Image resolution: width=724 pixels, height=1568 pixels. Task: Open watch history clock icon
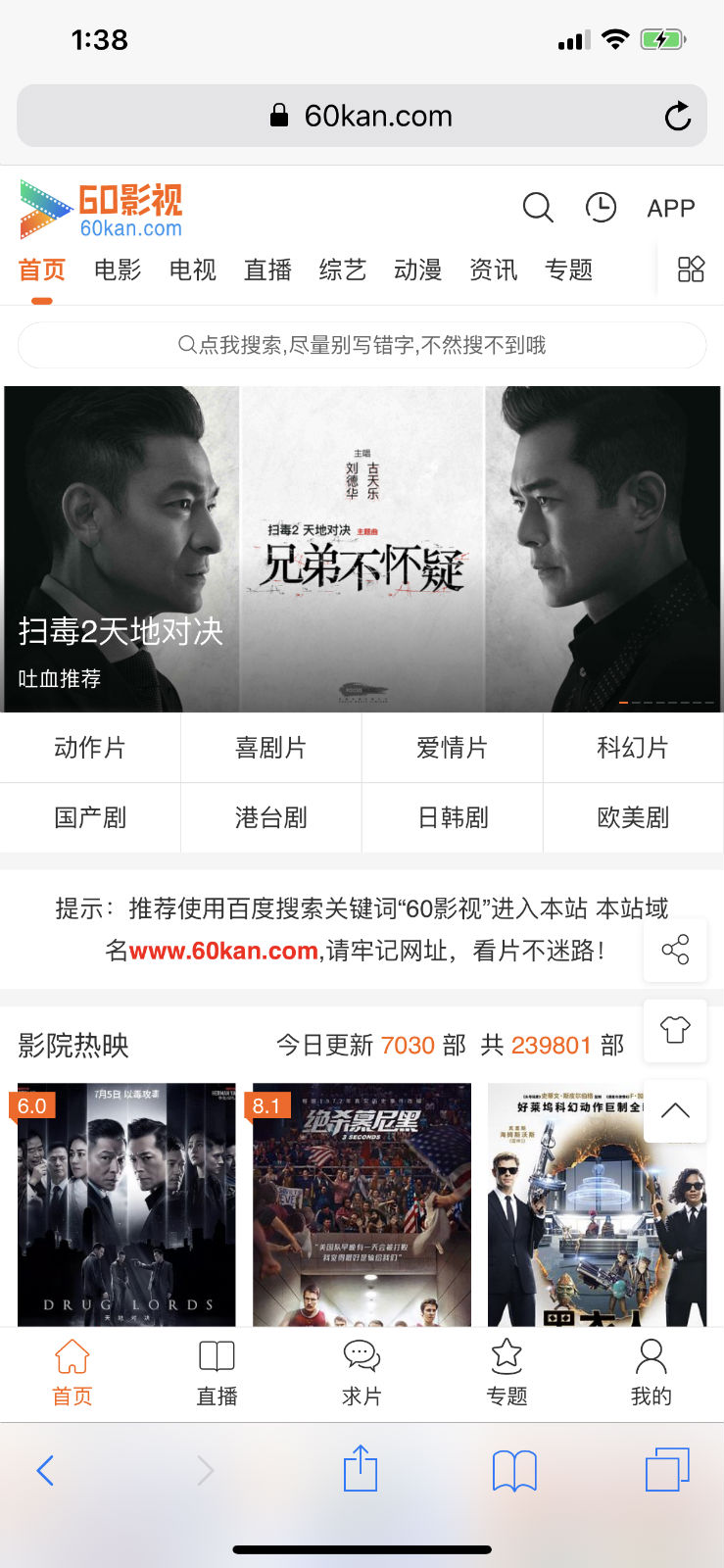pos(601,208)
